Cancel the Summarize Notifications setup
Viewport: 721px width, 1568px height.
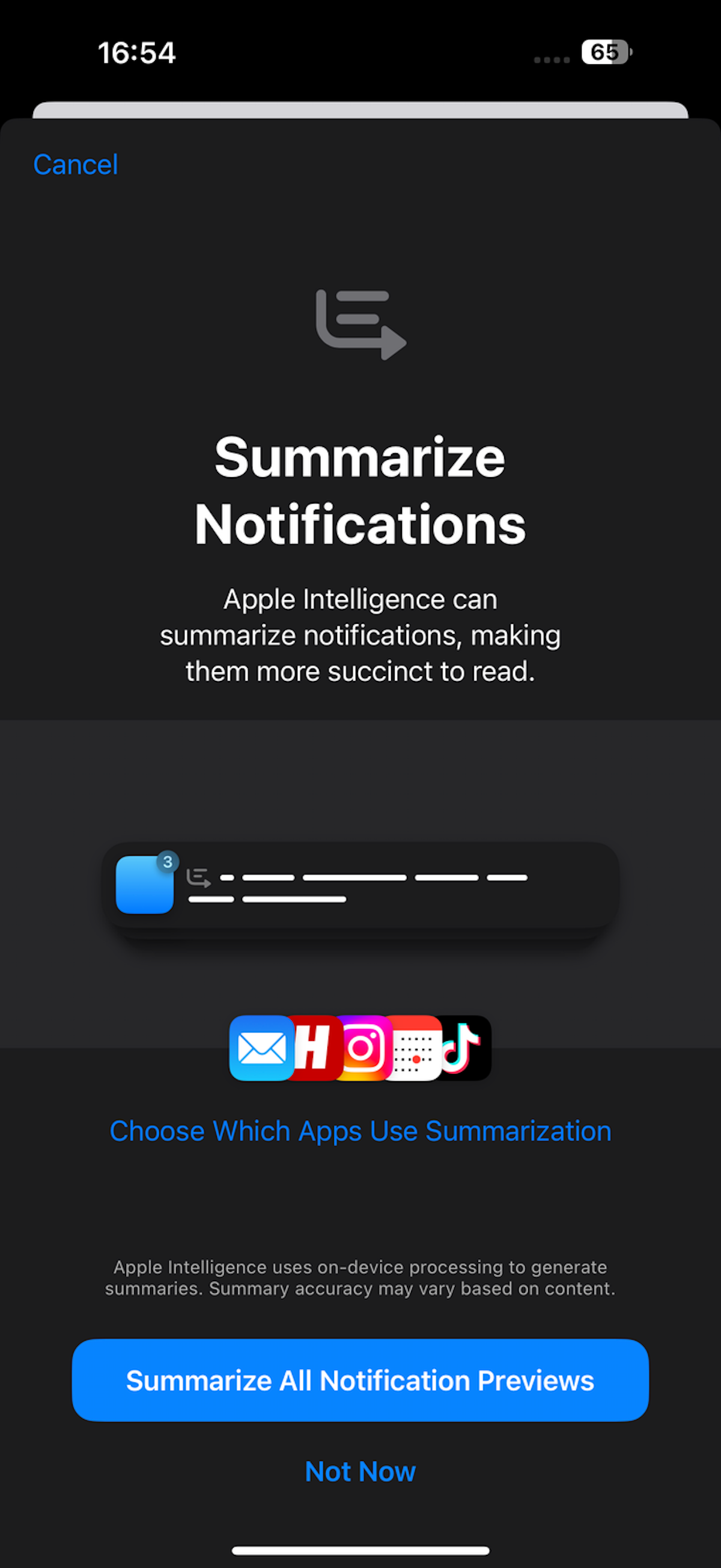pyautogui.click(x=76, y=164)
